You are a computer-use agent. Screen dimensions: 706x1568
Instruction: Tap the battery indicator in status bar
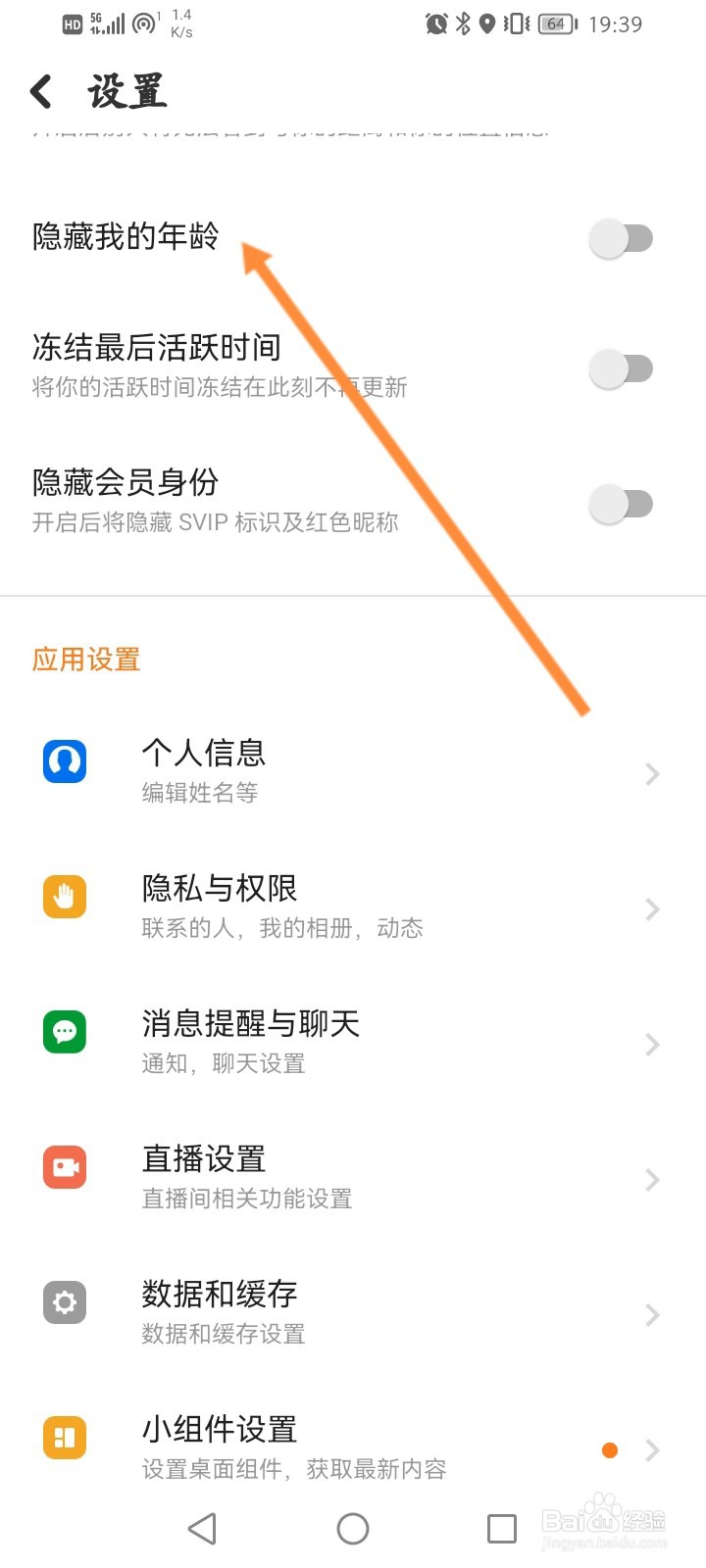click(x=553, y=24)
